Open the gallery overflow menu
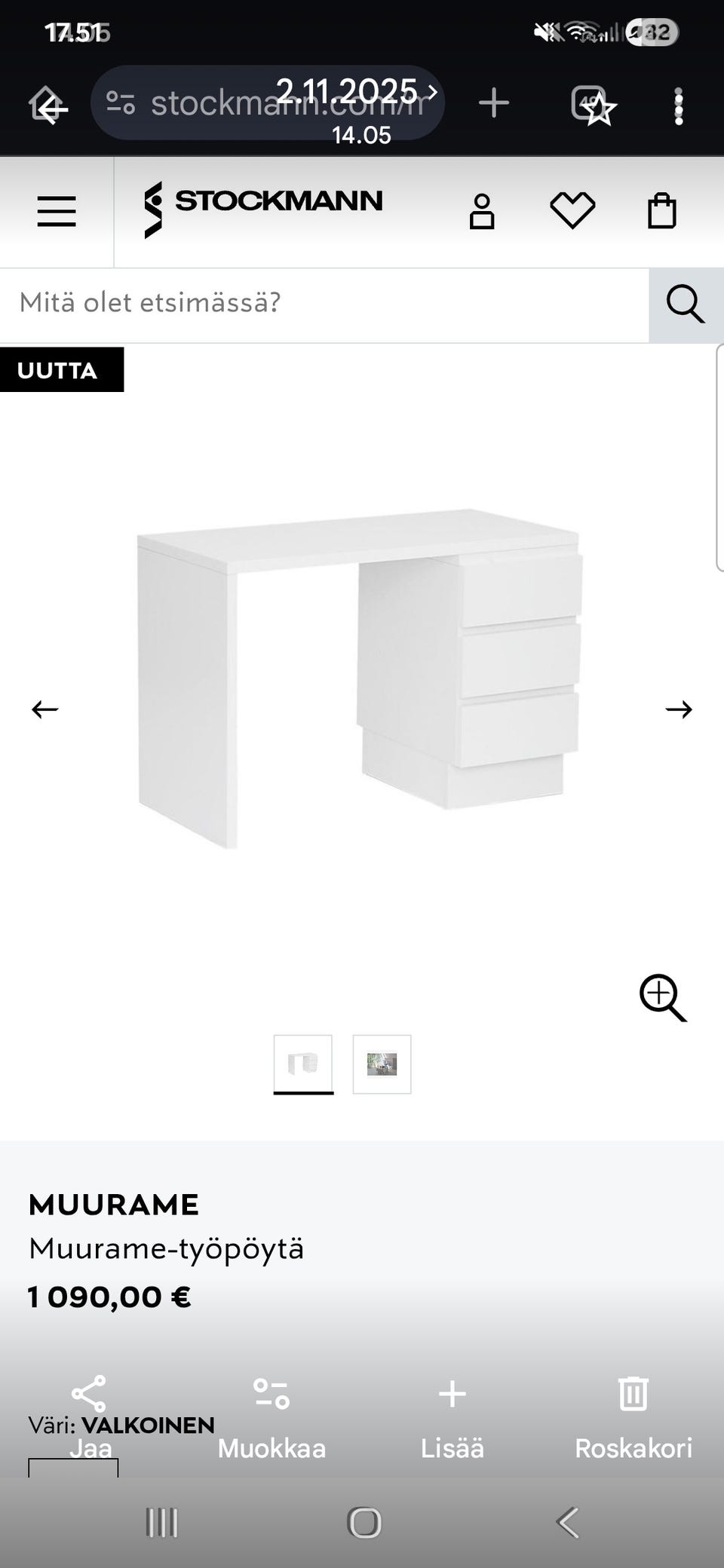Image resolution: width=724 pixels, height=1568 pixels. tap(678, 106)
